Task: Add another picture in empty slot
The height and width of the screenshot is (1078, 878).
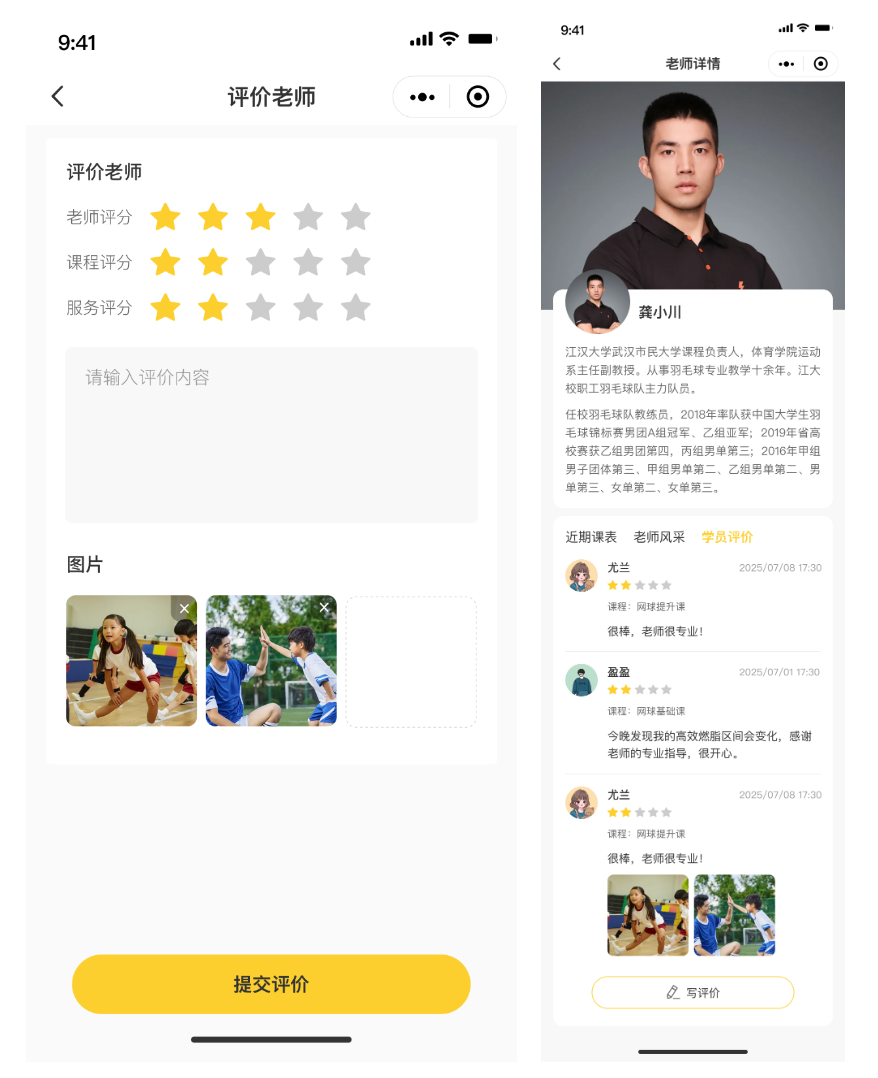Action: pyautogui.click(x=411, y=661)
